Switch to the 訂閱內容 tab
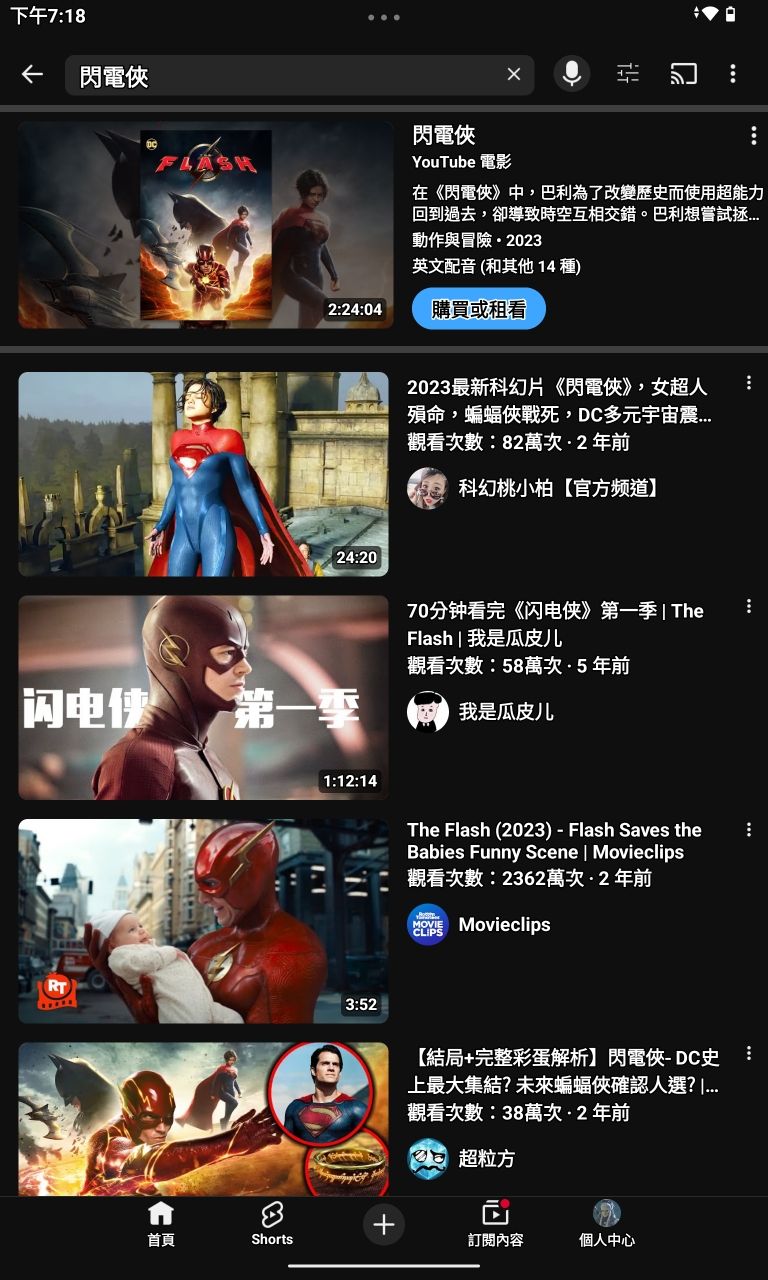The width and height of the screenshot is (768, 1280). pos(495,1224)
